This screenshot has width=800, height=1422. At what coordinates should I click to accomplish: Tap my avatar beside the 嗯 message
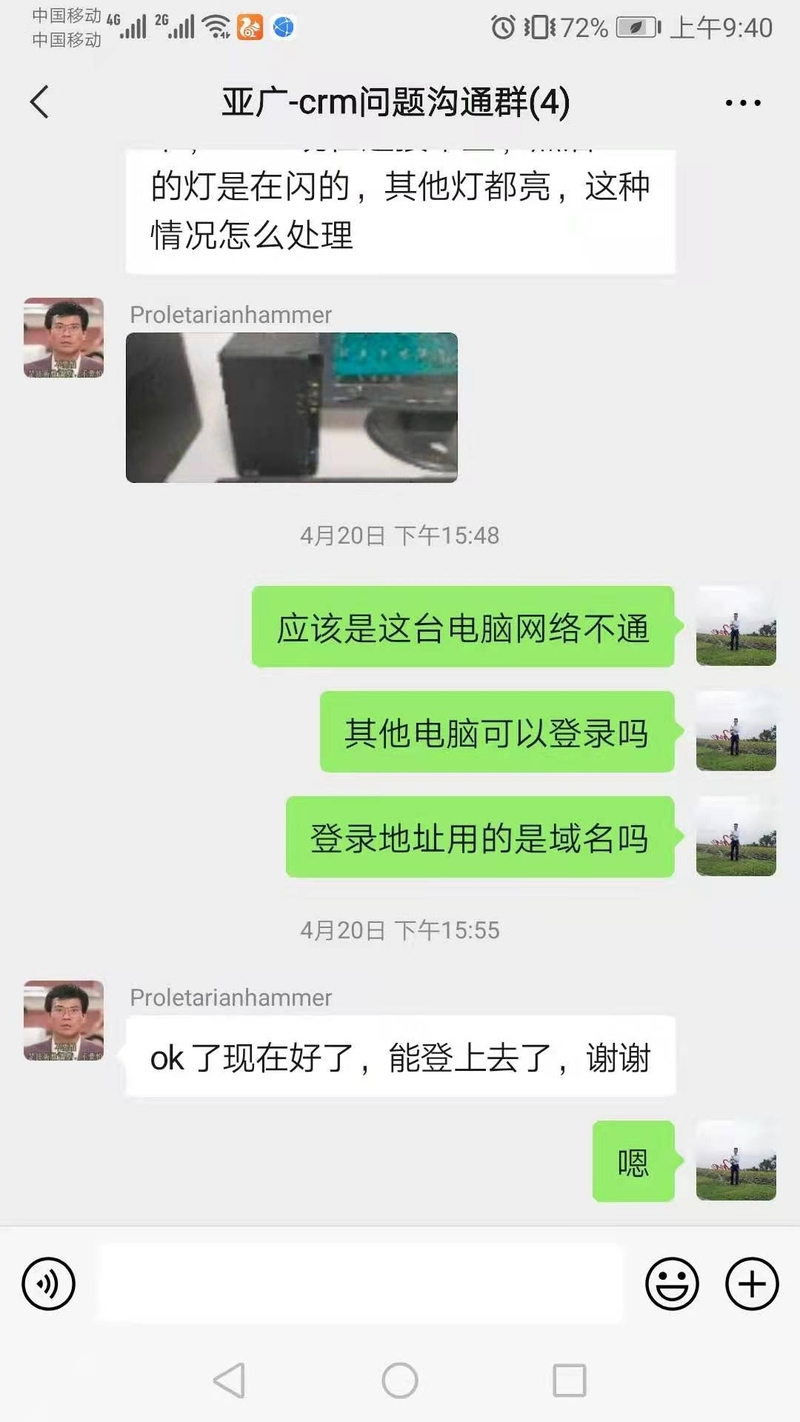[735, 1160]
